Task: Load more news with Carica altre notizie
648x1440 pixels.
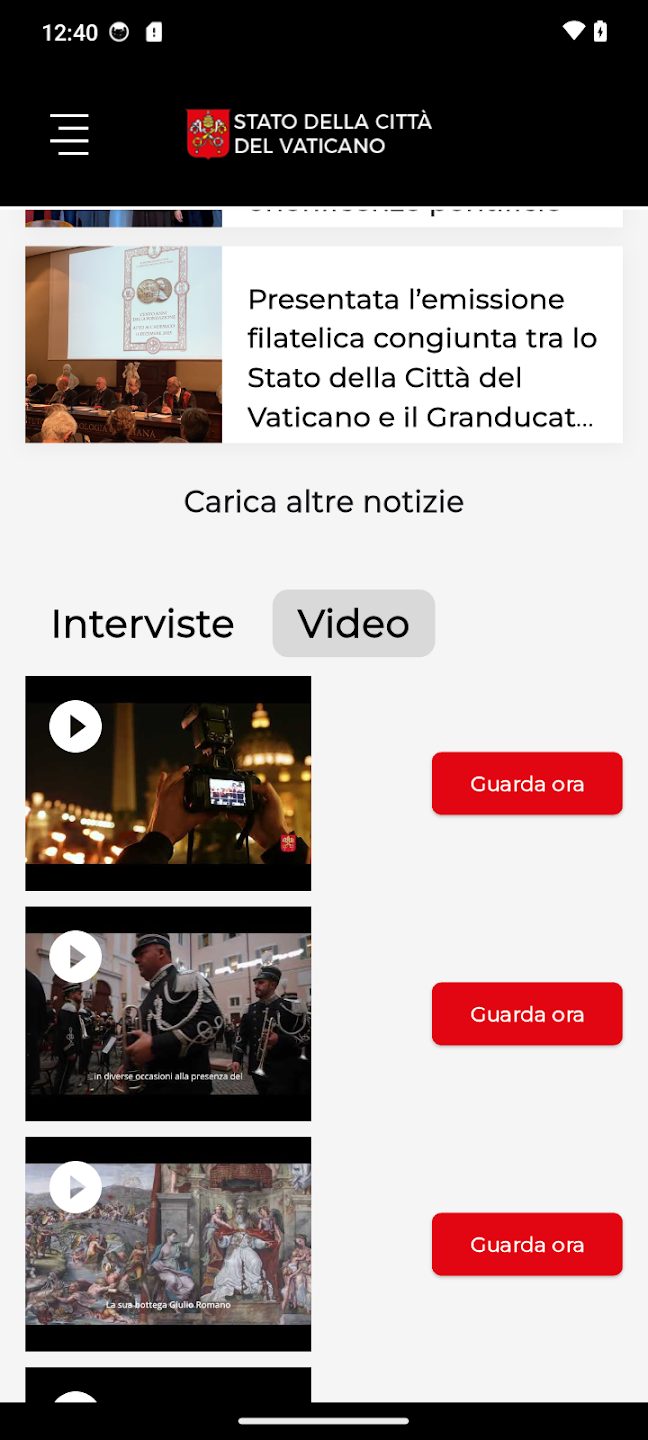Action: pyautogui.click(x=323, y=501)
